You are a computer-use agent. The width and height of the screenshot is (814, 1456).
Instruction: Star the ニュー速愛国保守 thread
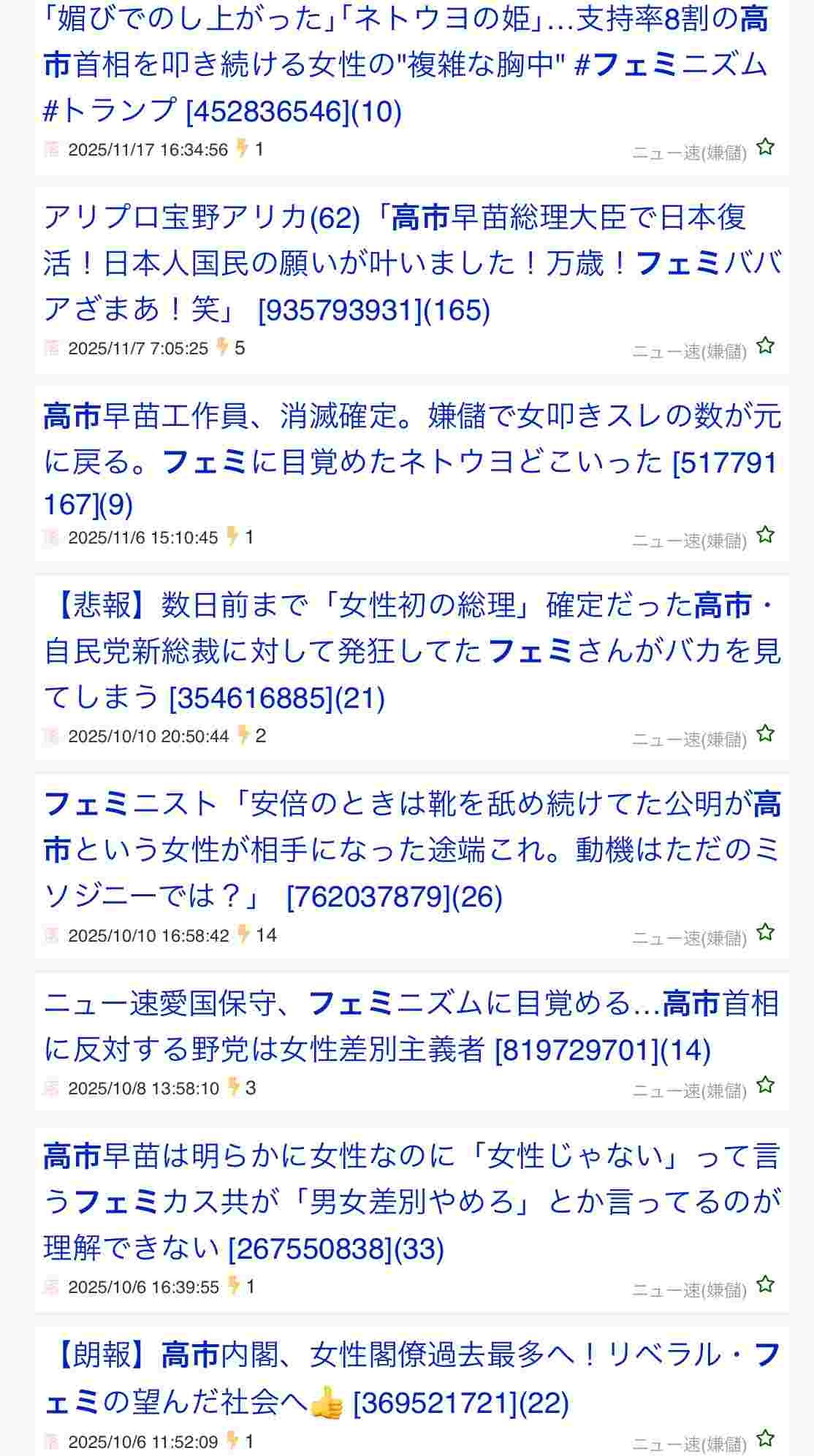click(x=765, y=1086)
